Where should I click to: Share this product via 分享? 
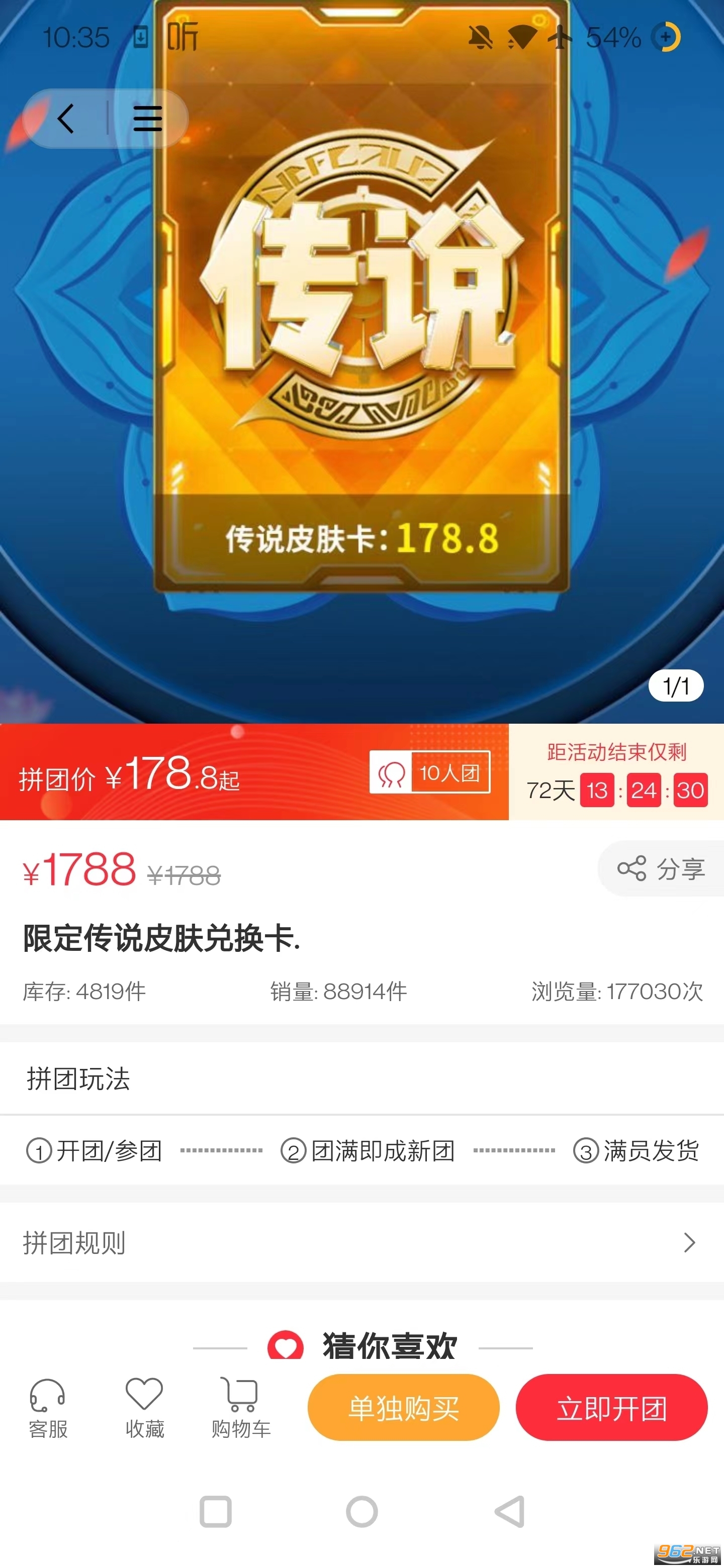[x=662, y=868]
